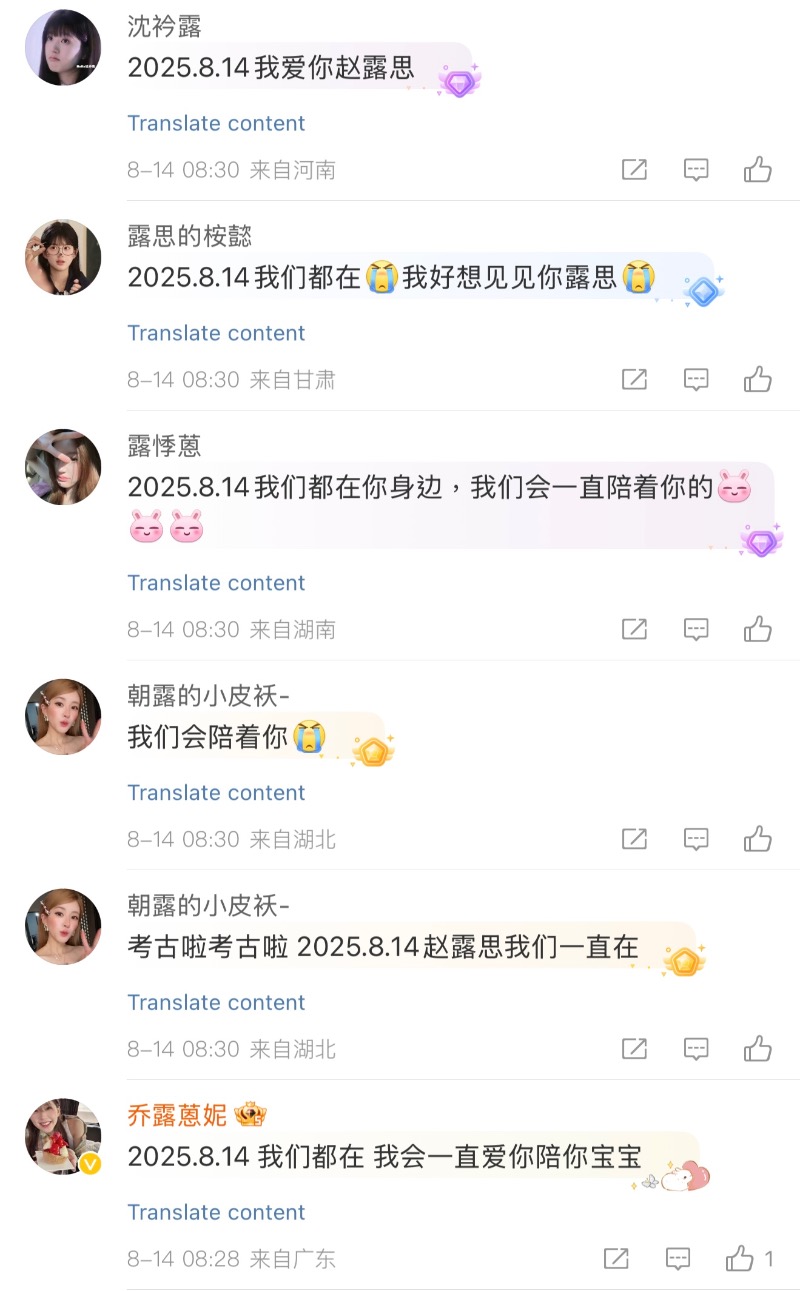Image resolution: width=800 pixels, height=1291 pixels.
Task: View 露思的桉懿's profile via username
Action: click(x=189, y=236)
